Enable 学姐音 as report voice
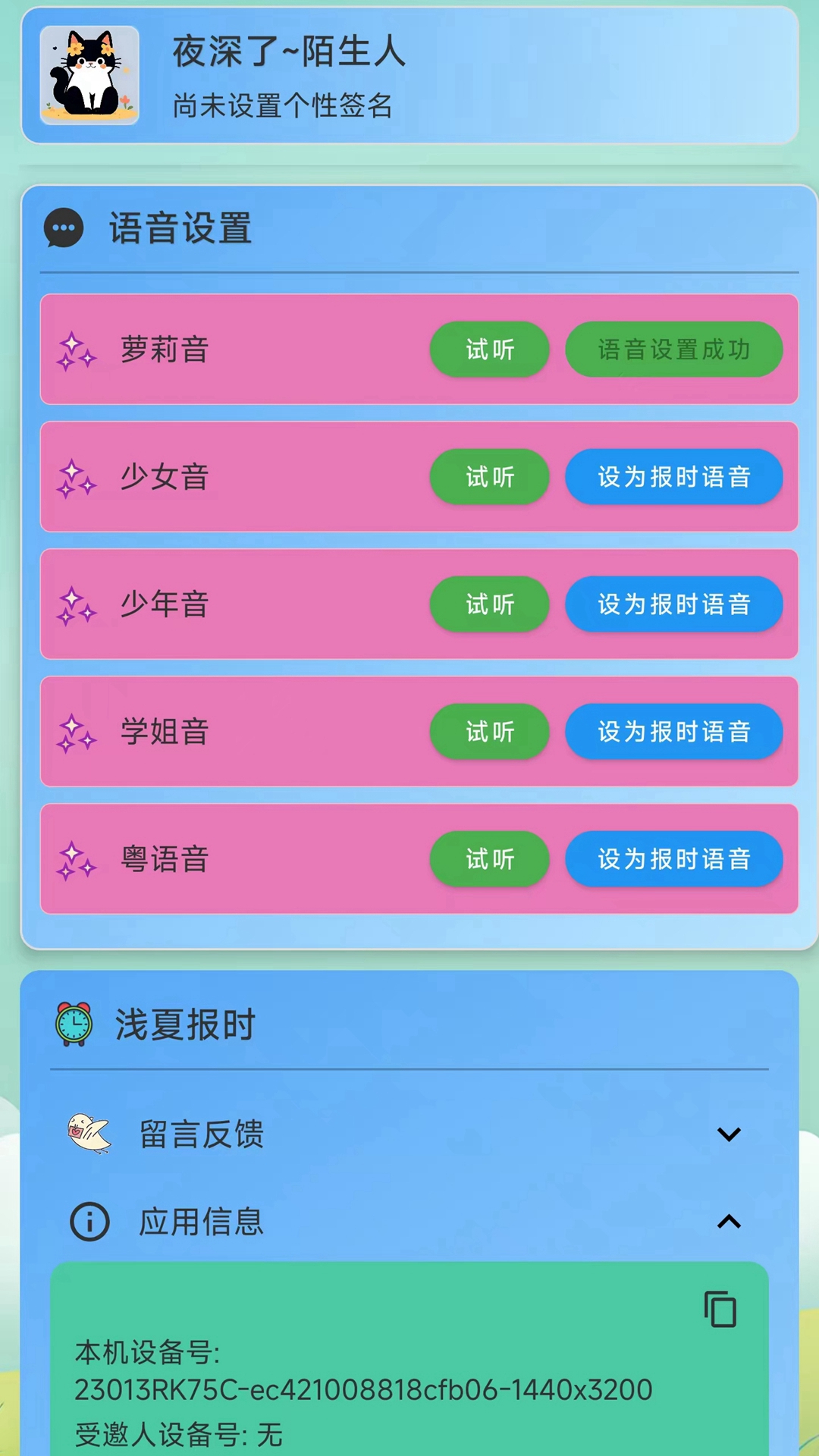The width and height of the screenshot is (819, 1456). point(673,732)
